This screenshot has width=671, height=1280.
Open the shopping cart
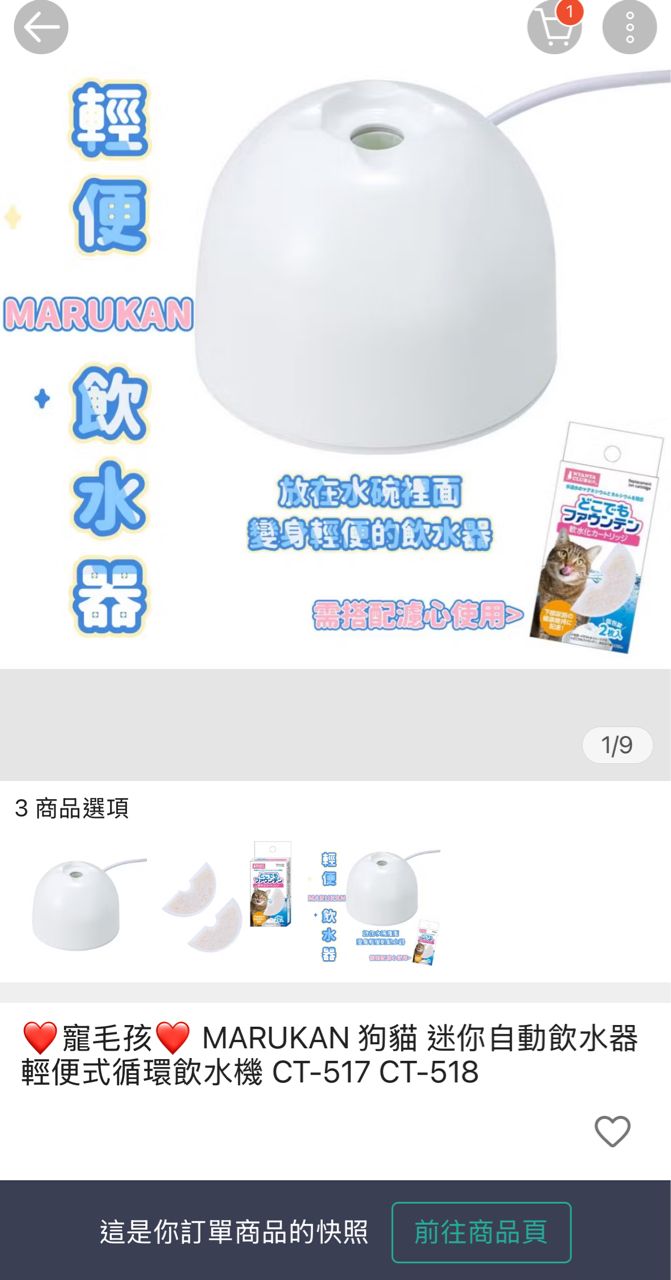point(554,28)
